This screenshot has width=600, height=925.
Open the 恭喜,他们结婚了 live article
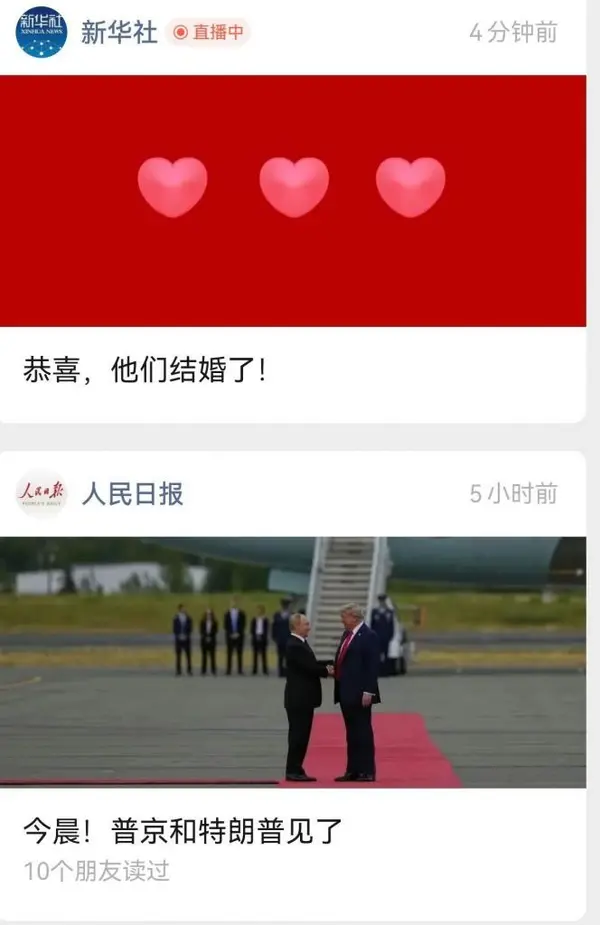click(145, 372)
